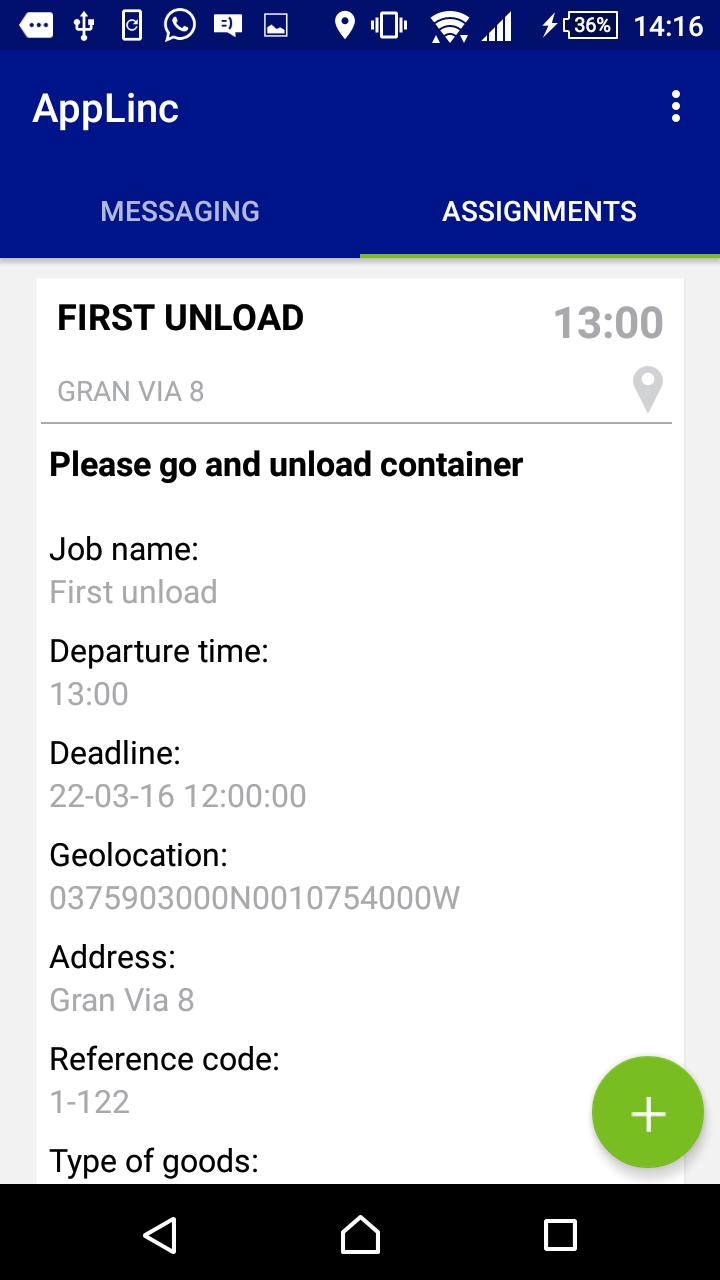Tap the Back navigation button
The image size is (720, 1280).
pyautogui.click(x=160, y=1235)
